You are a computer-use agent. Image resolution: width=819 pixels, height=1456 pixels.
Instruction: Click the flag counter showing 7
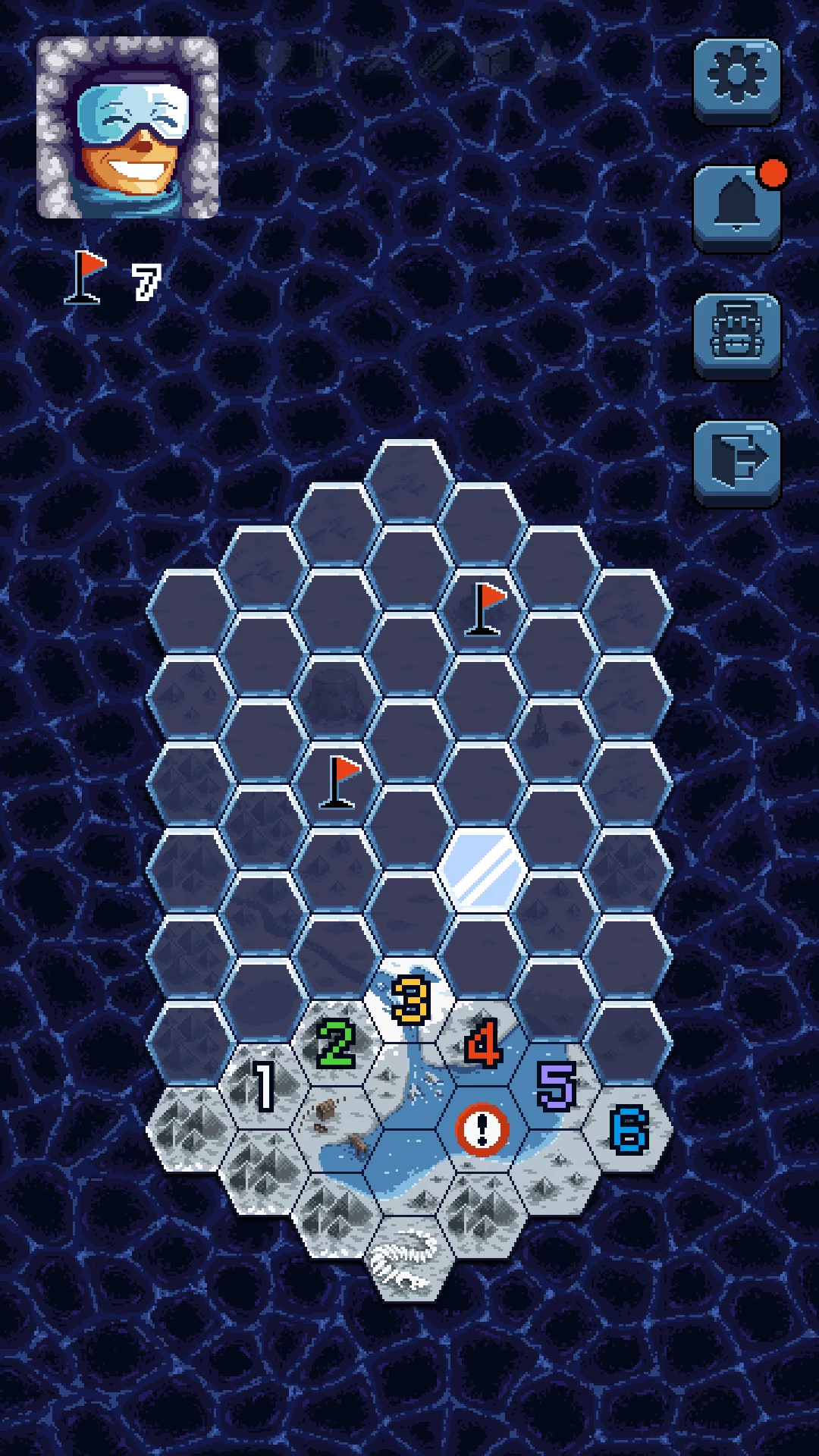point(114,277)
